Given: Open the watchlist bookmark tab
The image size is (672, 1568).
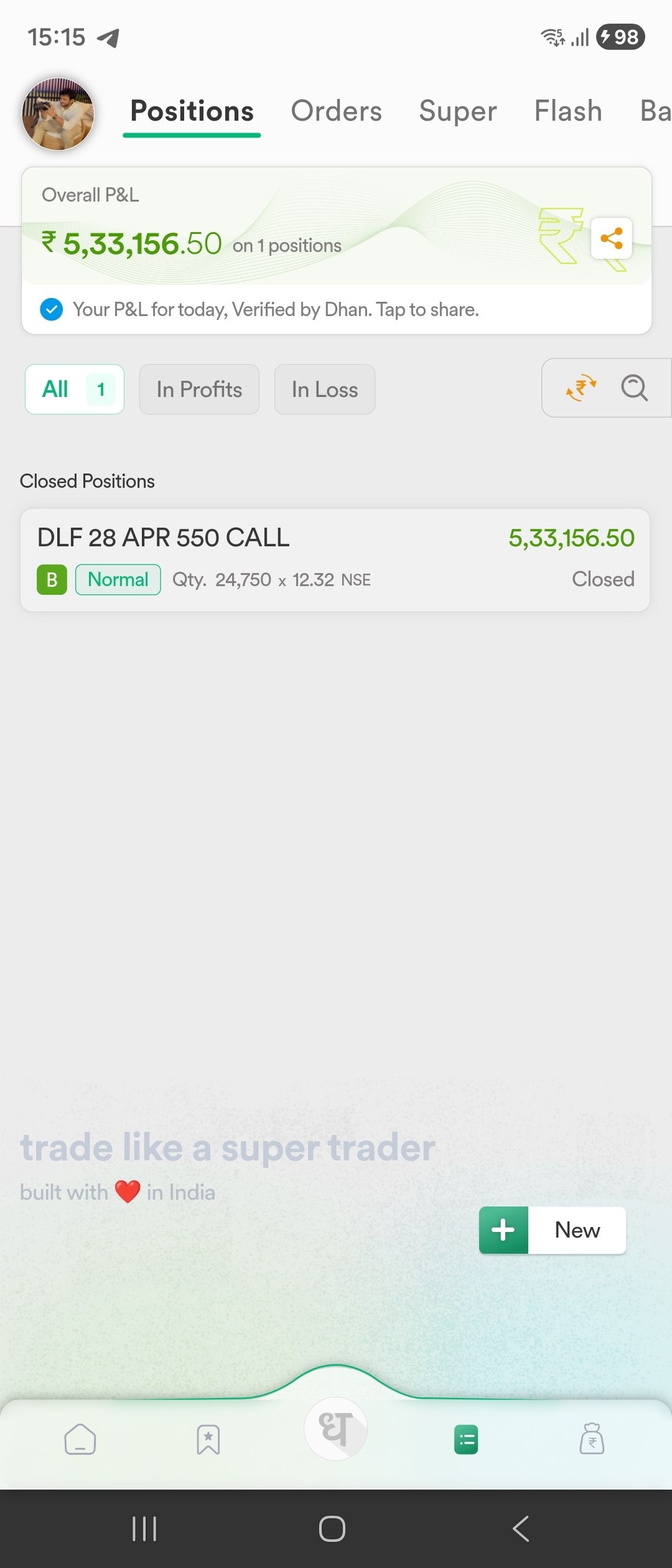Looking at the screenshot, I should [208, 1439].
